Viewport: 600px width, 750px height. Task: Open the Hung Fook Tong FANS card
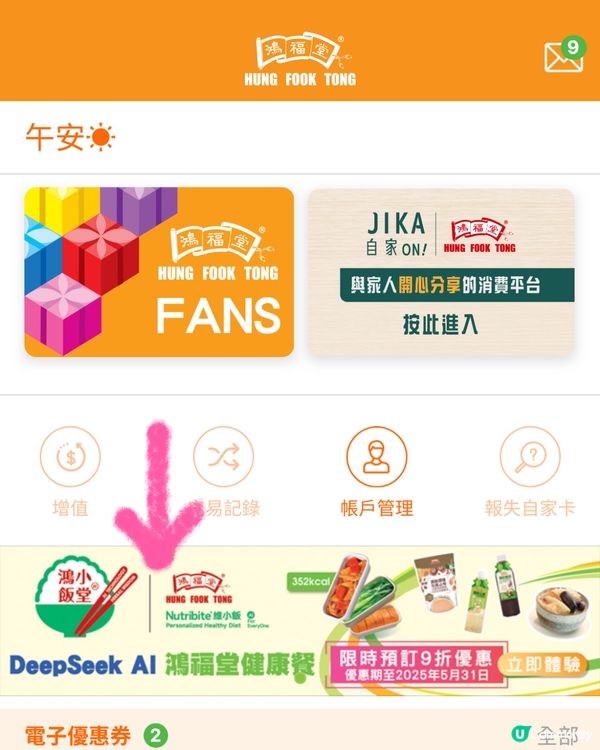click(159, 272)
